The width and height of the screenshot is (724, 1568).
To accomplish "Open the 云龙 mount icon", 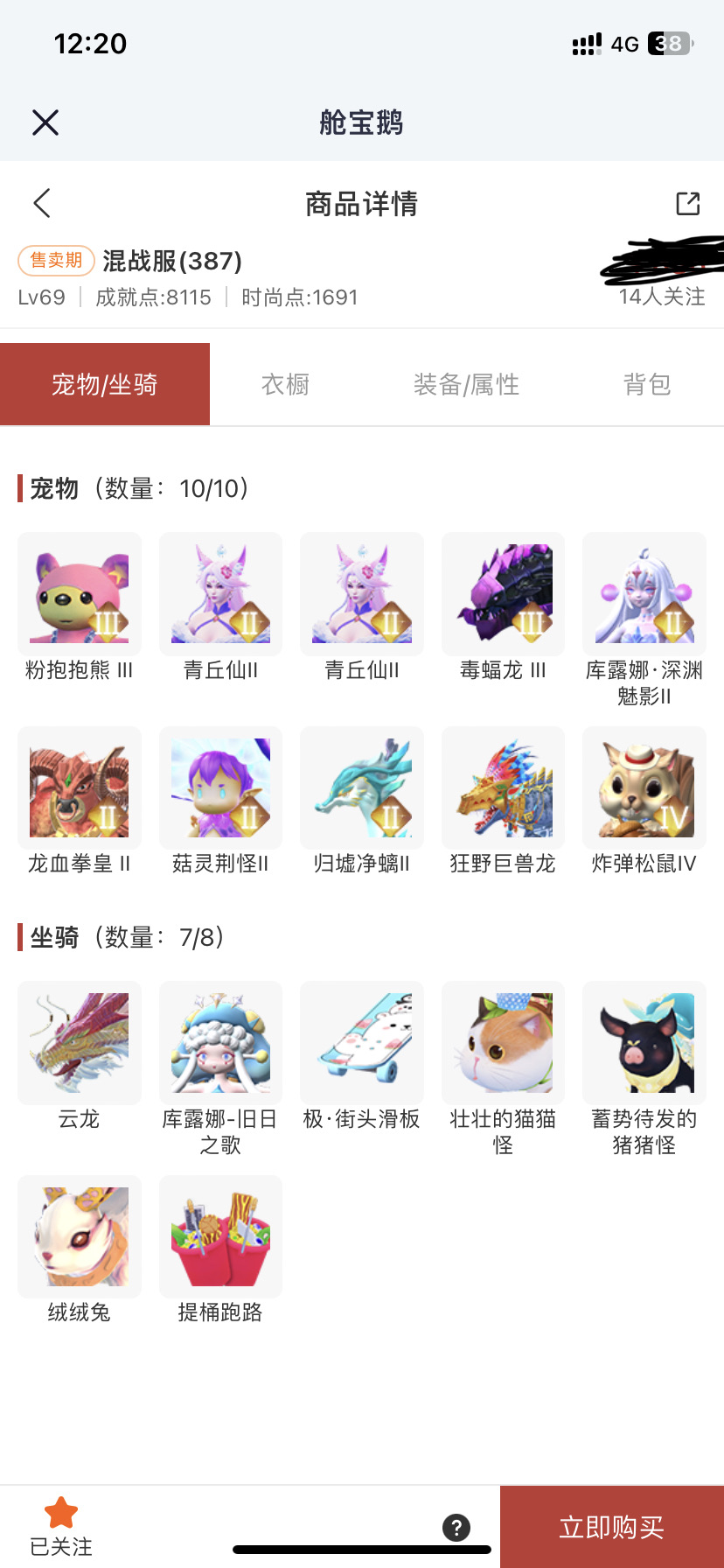I will pos(79,1043).
